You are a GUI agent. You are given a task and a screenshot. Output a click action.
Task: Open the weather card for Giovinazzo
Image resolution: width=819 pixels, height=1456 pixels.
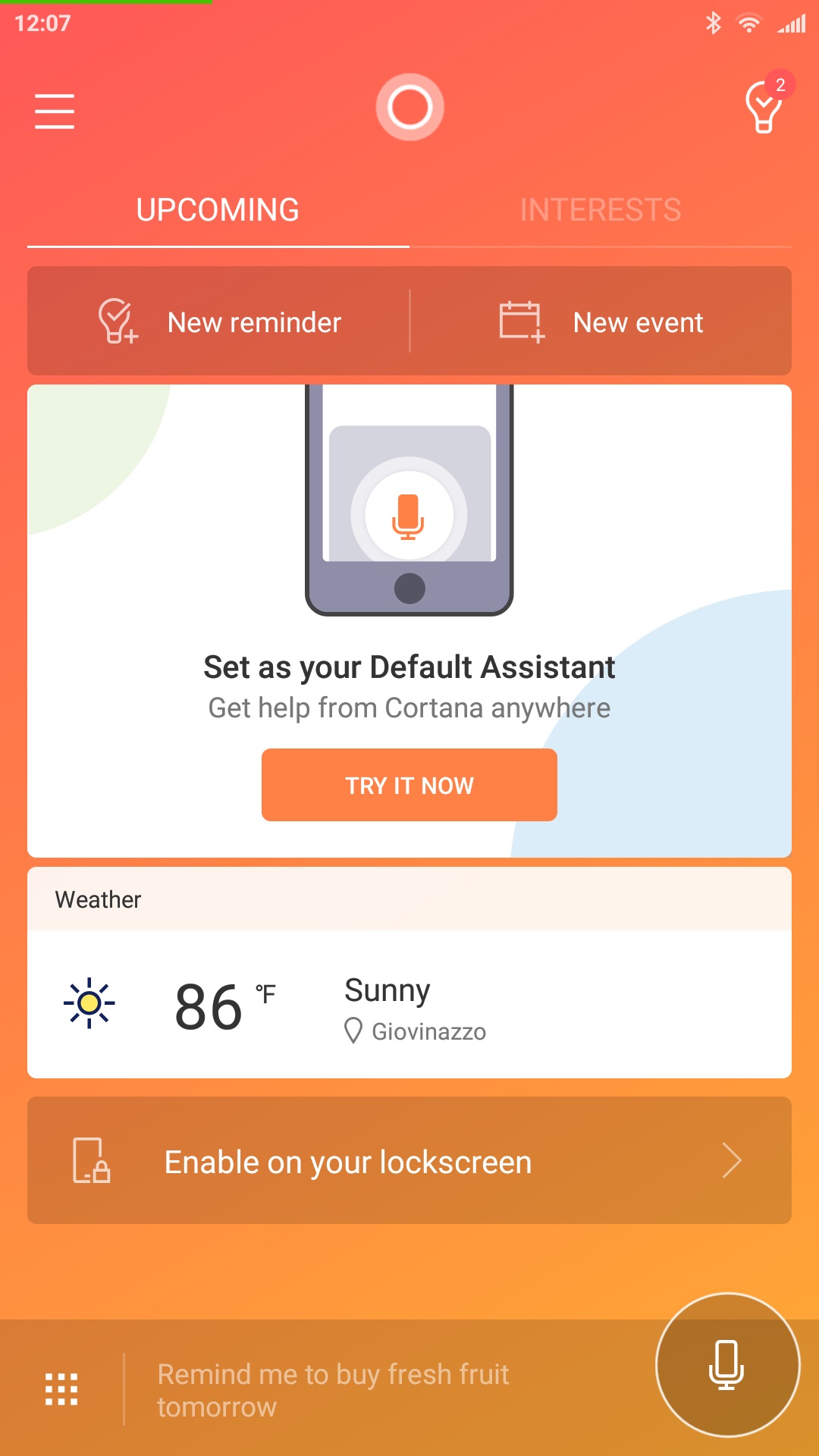[409, 973]
